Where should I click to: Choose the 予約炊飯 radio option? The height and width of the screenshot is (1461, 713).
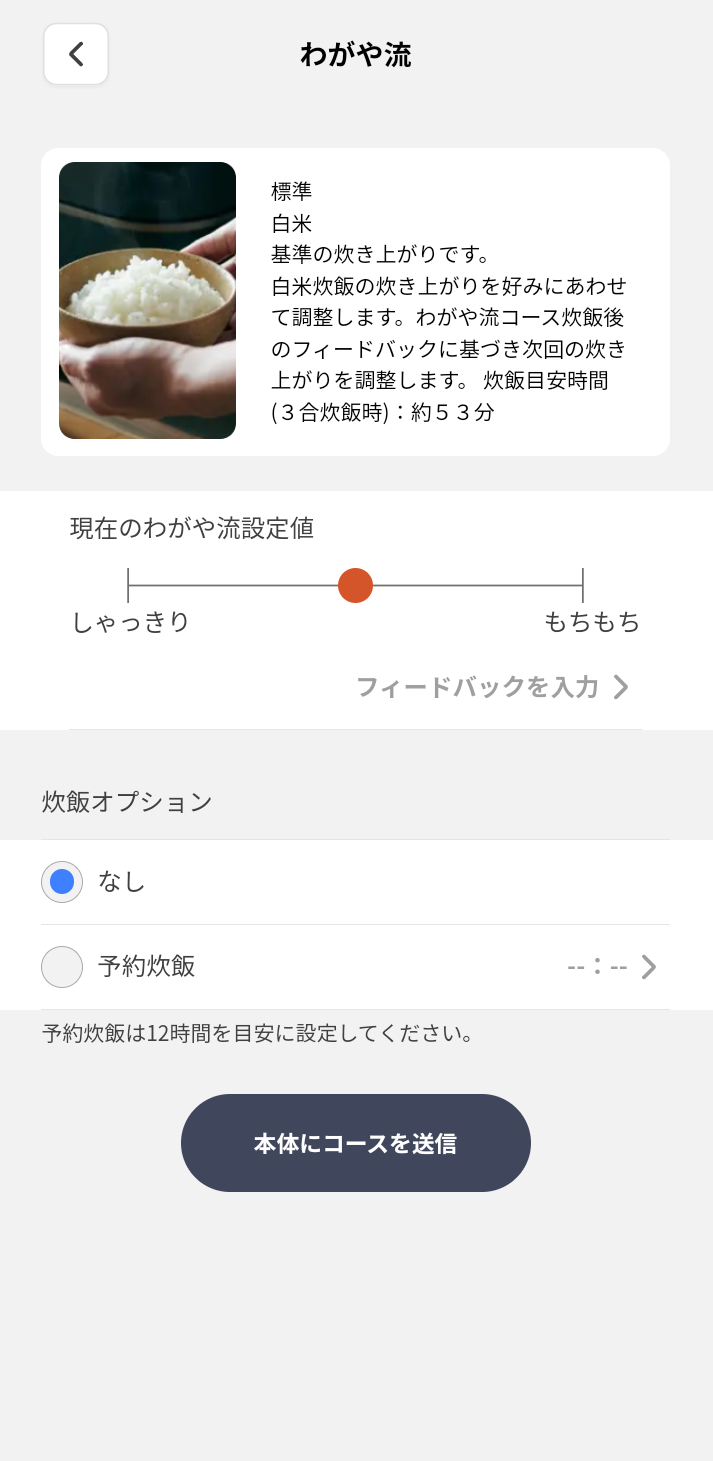pyautogui.click(x=62, y=967)
